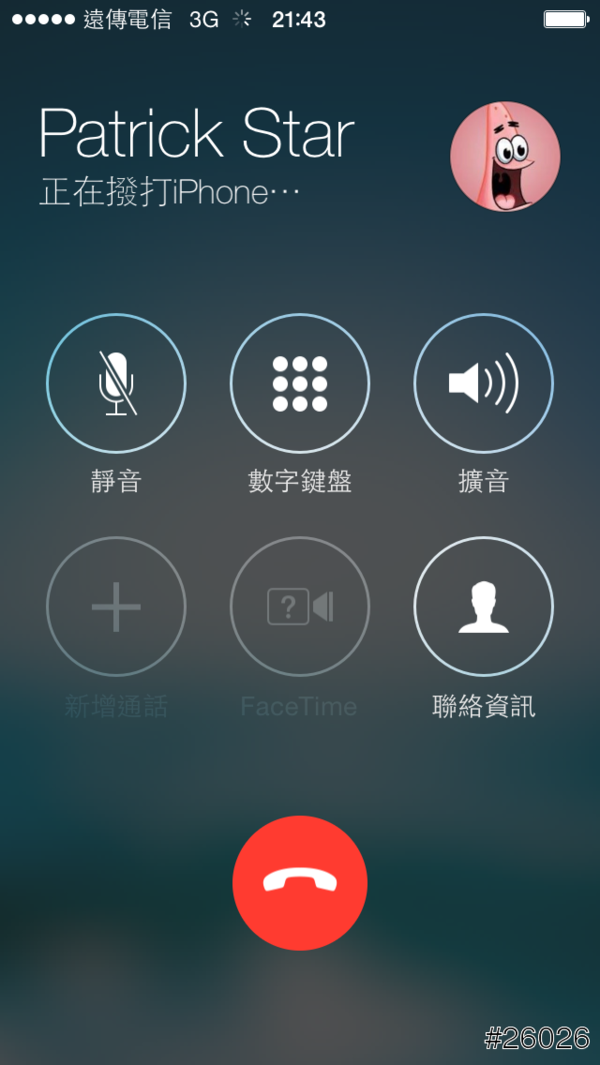End the call to Patrick Star
Image resolution: width=600 pixels, height=1065 pixels.
[x=300, y=882]
